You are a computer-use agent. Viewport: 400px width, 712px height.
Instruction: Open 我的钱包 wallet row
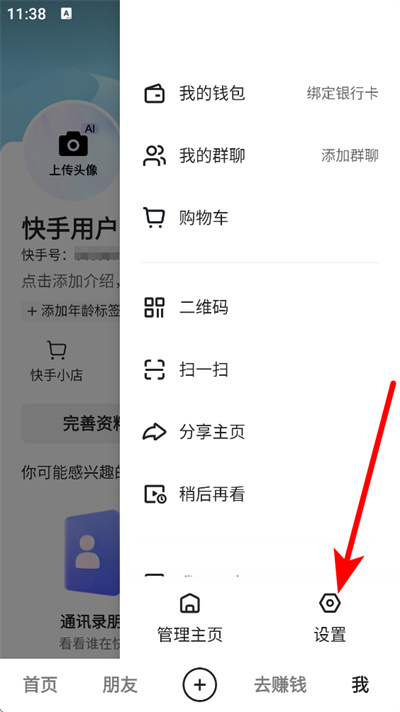260,94
